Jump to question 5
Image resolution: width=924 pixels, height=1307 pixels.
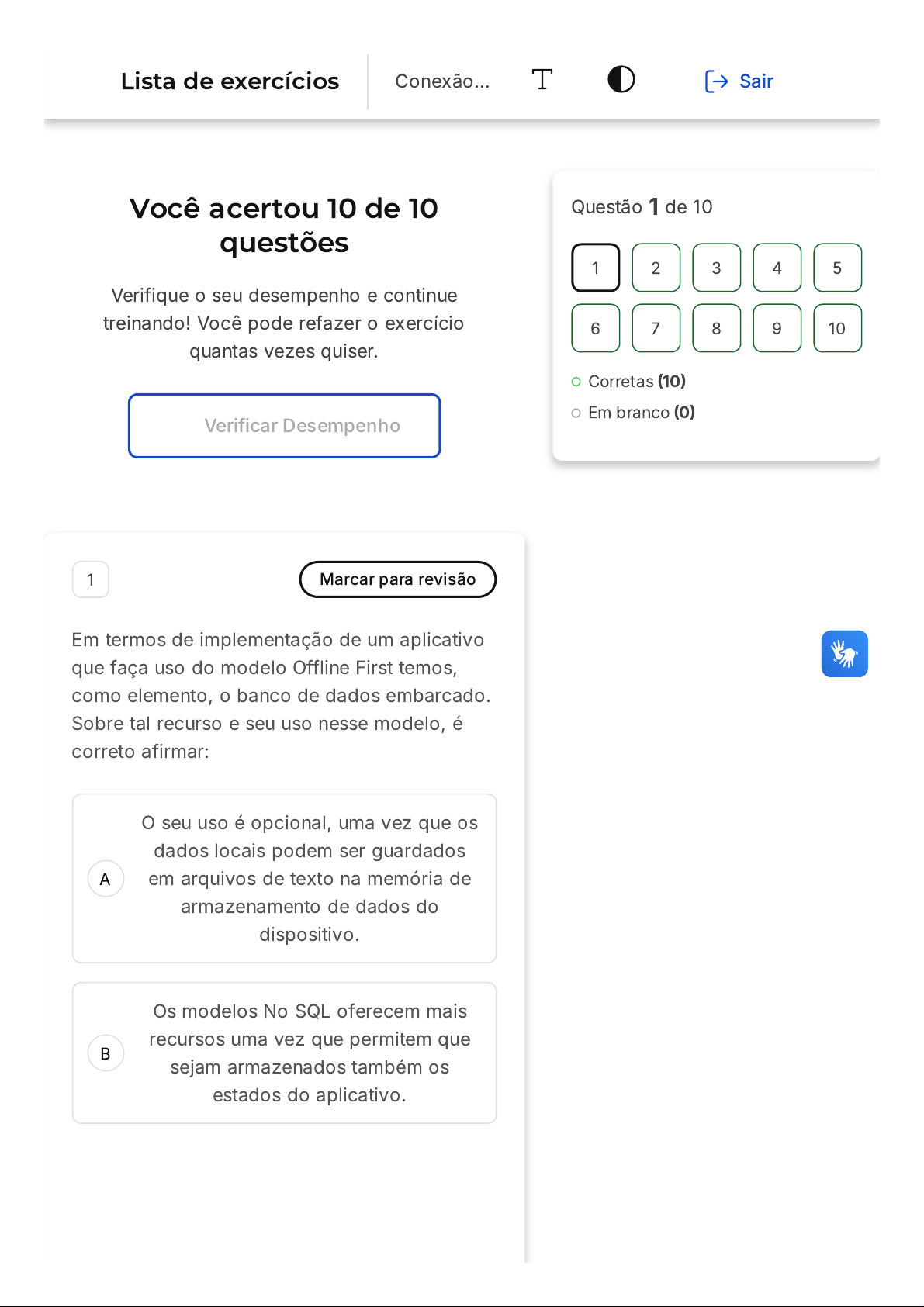[x=838, y=268]
